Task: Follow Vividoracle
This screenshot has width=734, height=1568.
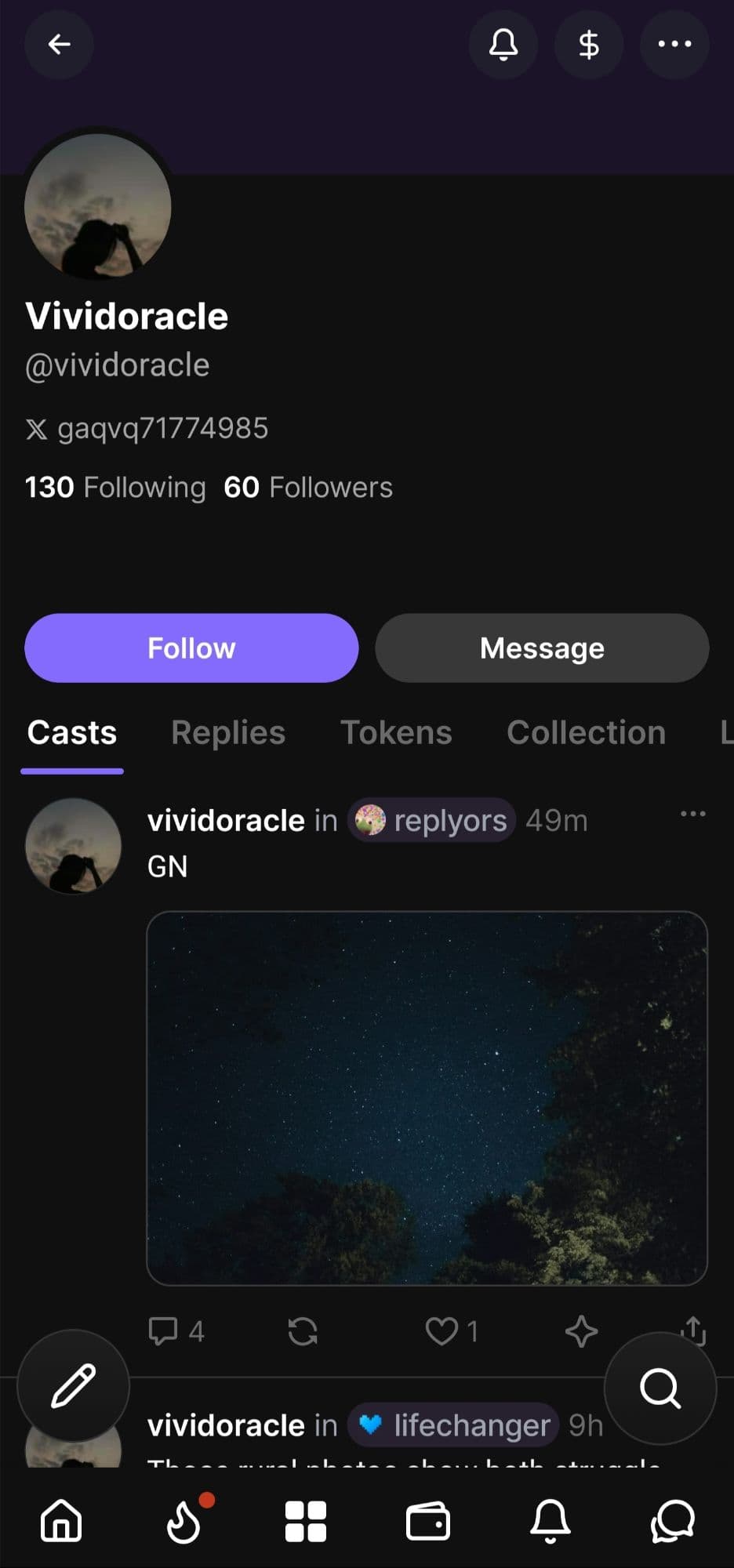Action: pos(191,648)
